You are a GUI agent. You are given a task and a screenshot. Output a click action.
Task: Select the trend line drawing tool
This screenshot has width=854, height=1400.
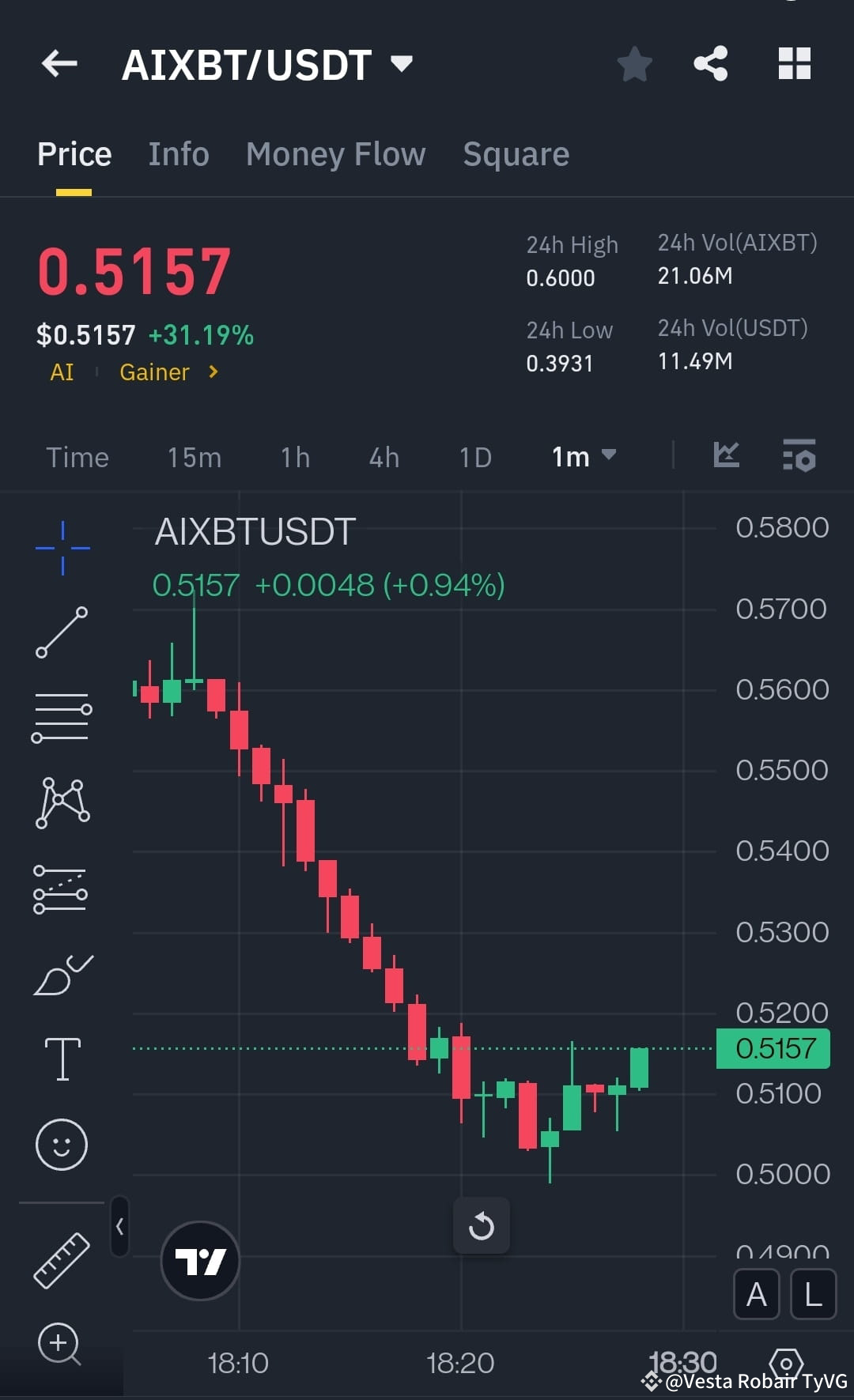[x=62, y=632]
